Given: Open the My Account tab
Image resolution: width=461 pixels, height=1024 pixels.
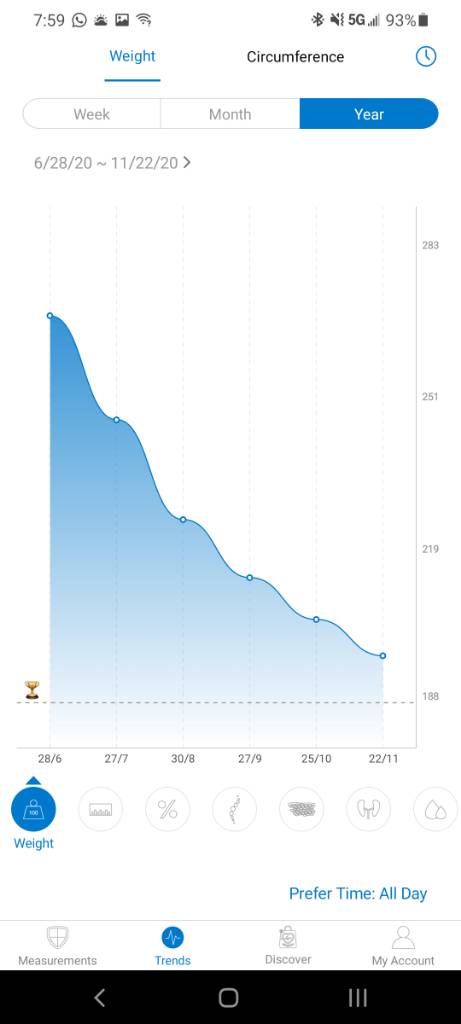Looking at the screenshot, I should pyautogui.click(x=403, y=946).
